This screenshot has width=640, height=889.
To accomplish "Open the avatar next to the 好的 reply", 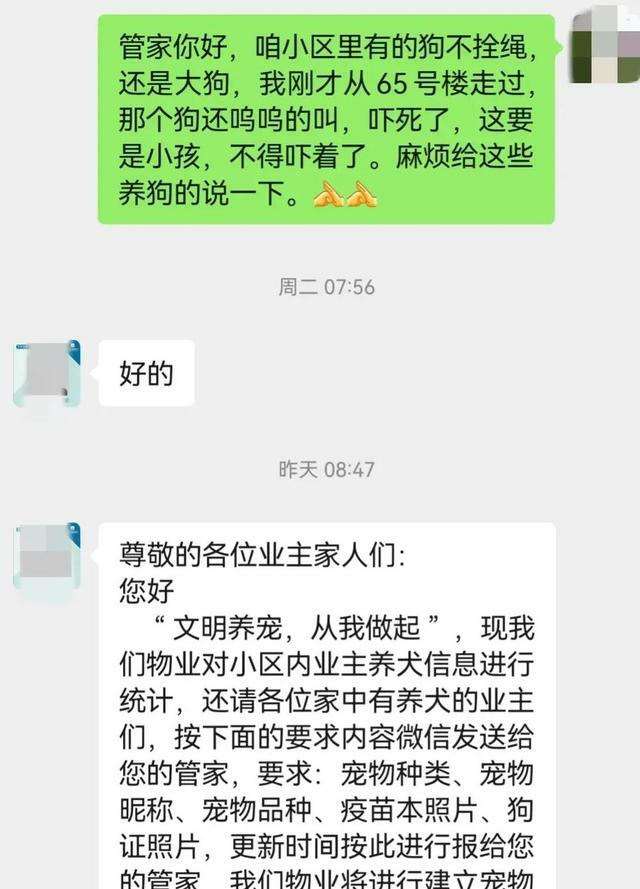I will pos(47,373).
